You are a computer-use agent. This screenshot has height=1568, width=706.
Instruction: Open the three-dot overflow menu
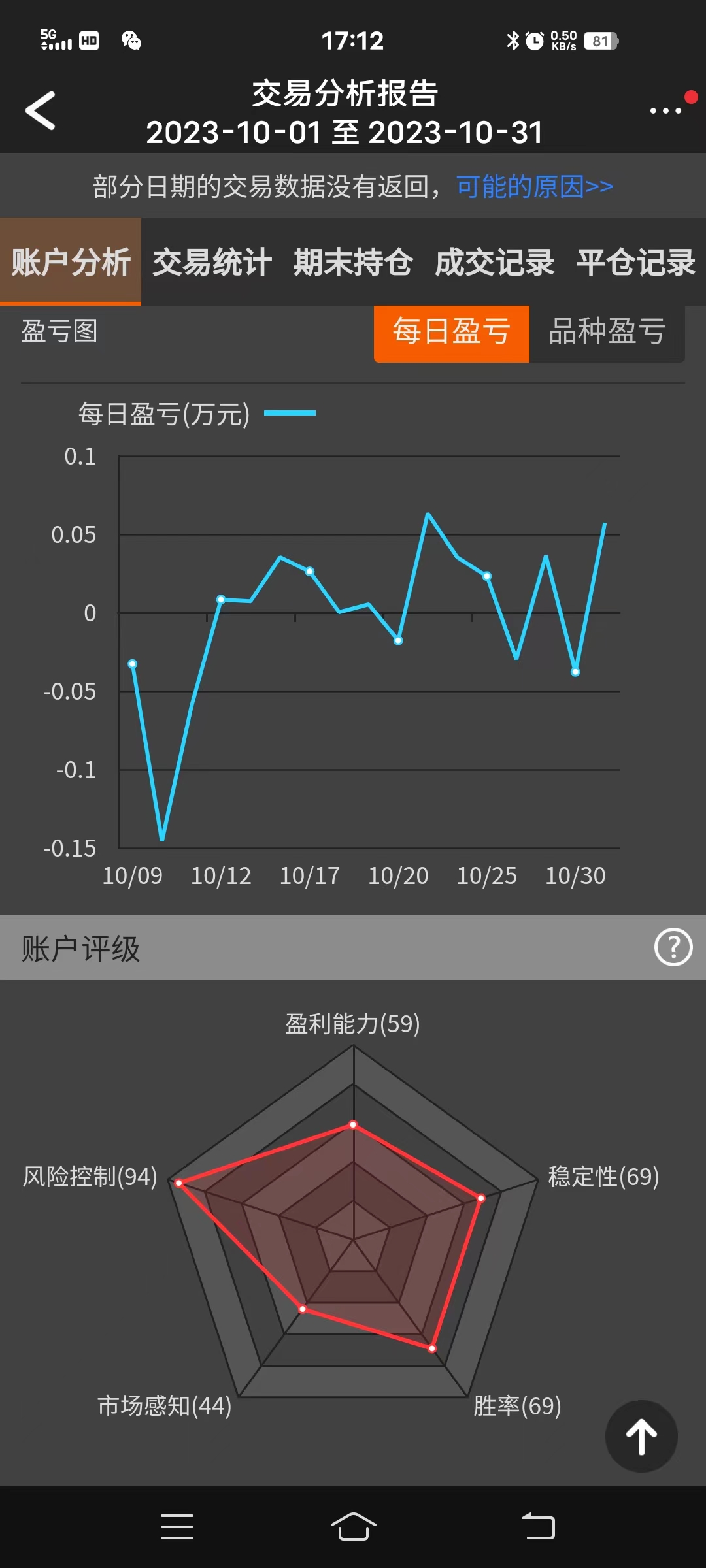point(665,111)
